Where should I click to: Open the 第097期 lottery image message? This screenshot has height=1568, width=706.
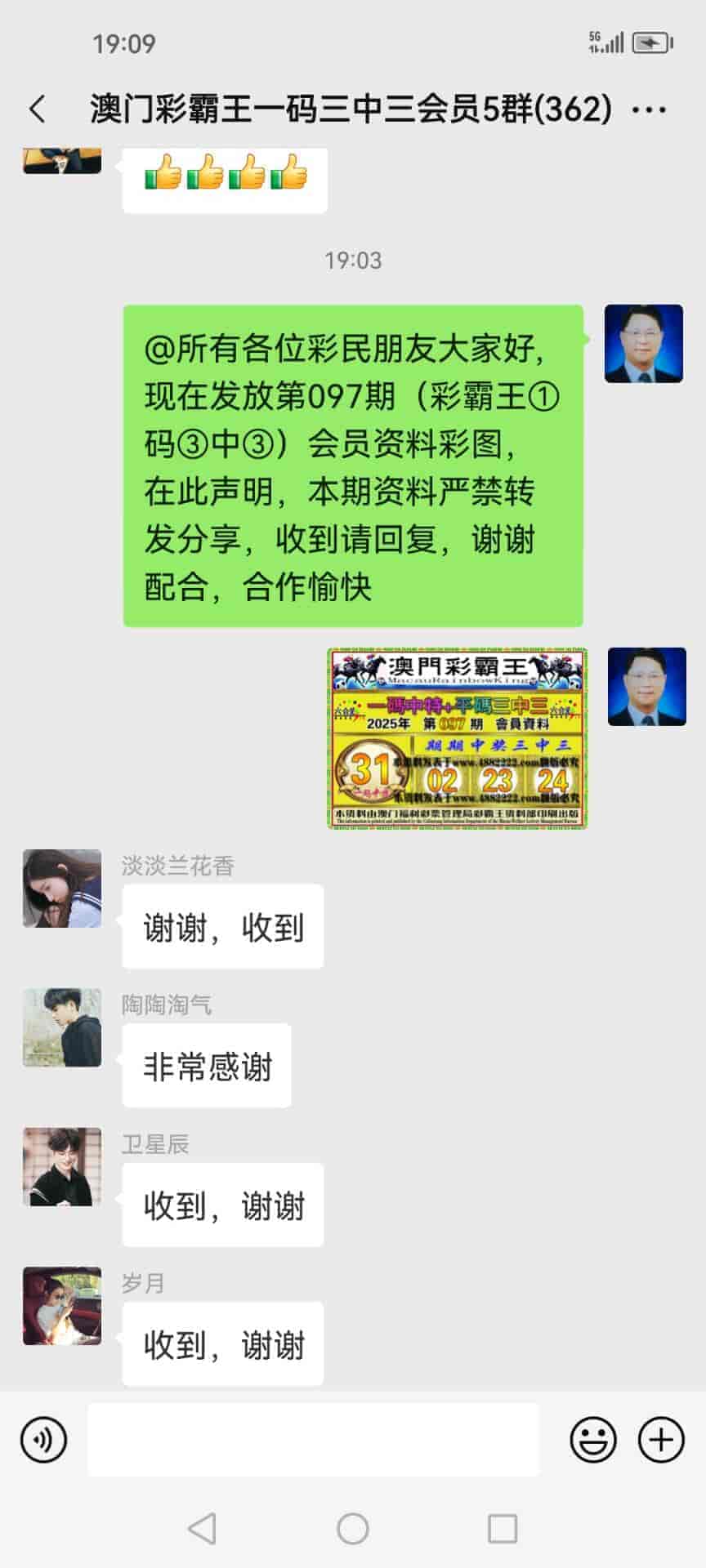457,738
